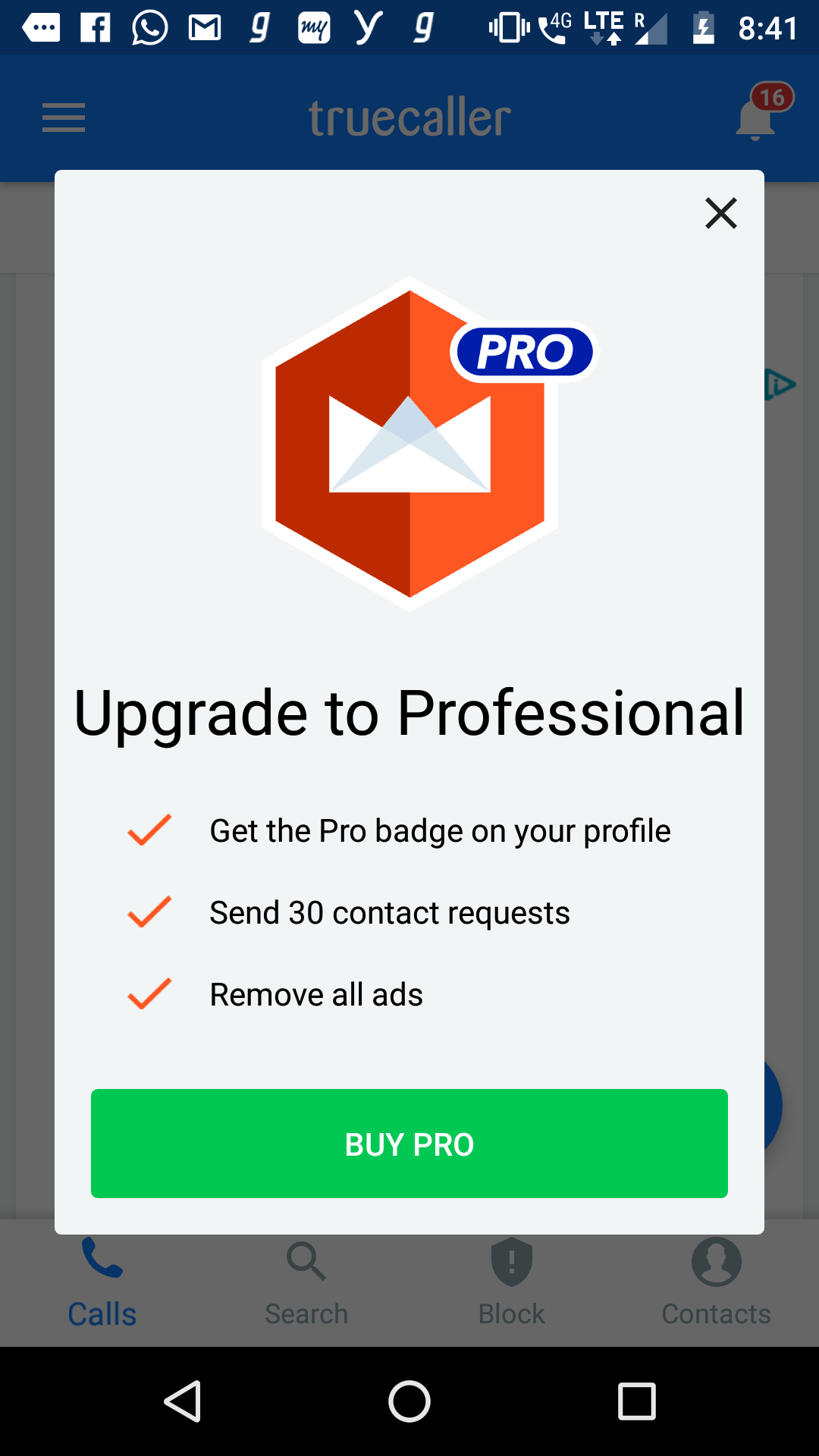Switch to the Block tab
This screenshot has height=1456, width=819.
point(512,1283)
